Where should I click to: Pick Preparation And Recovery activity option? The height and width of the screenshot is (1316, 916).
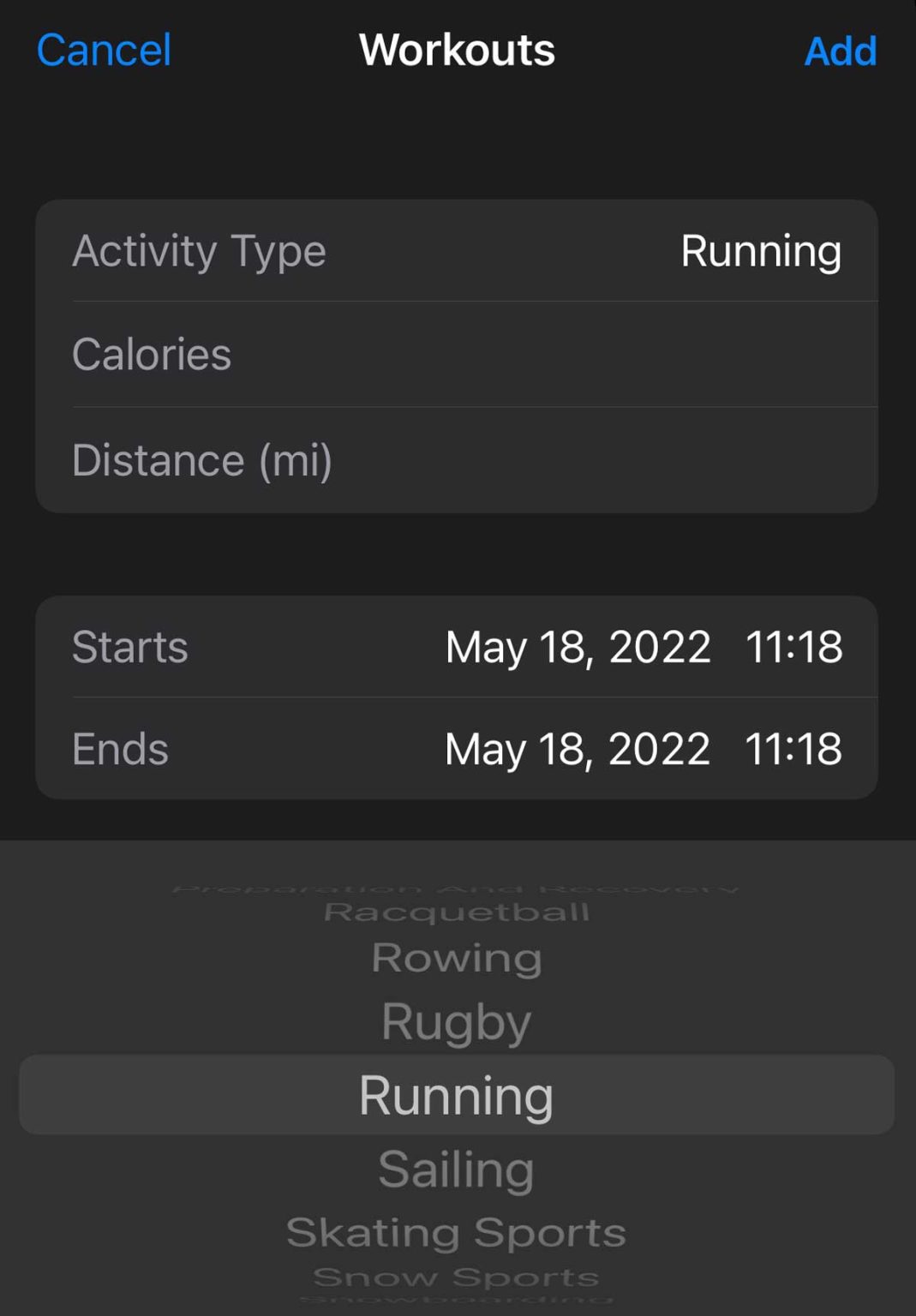457,888
